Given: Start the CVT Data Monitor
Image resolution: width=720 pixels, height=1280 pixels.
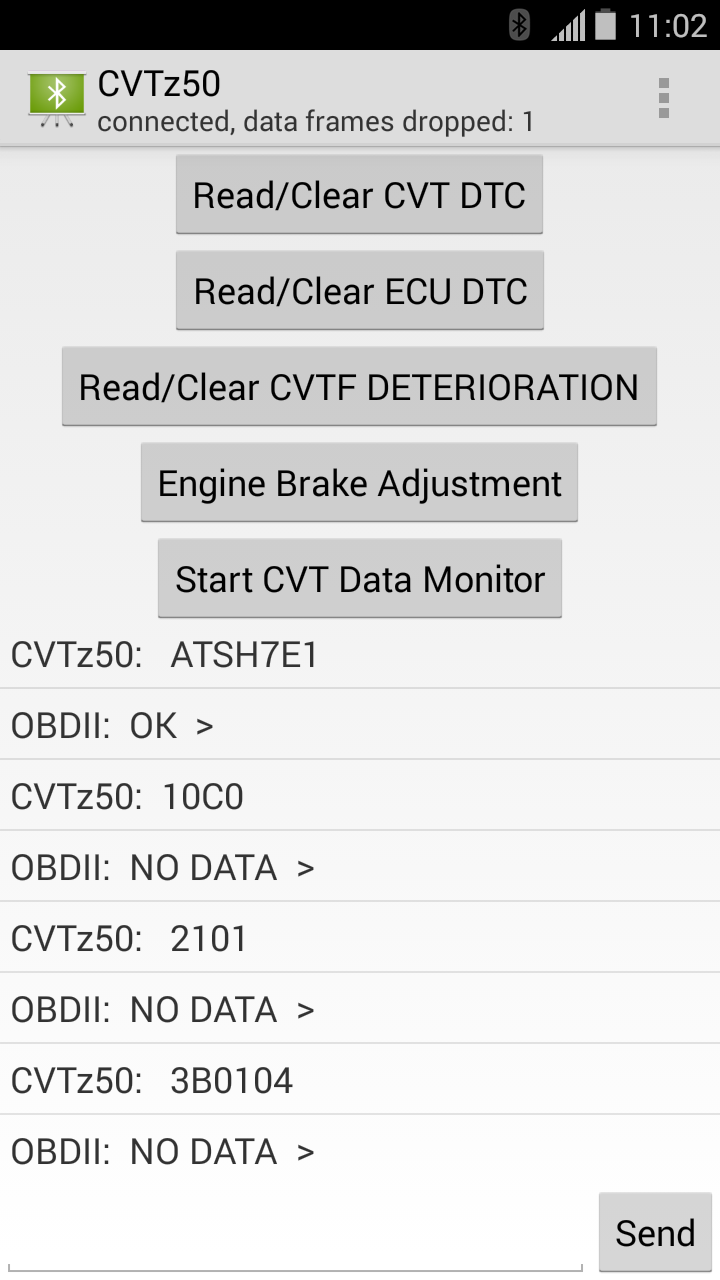Looking at the screenshot, I should [359, 578].
